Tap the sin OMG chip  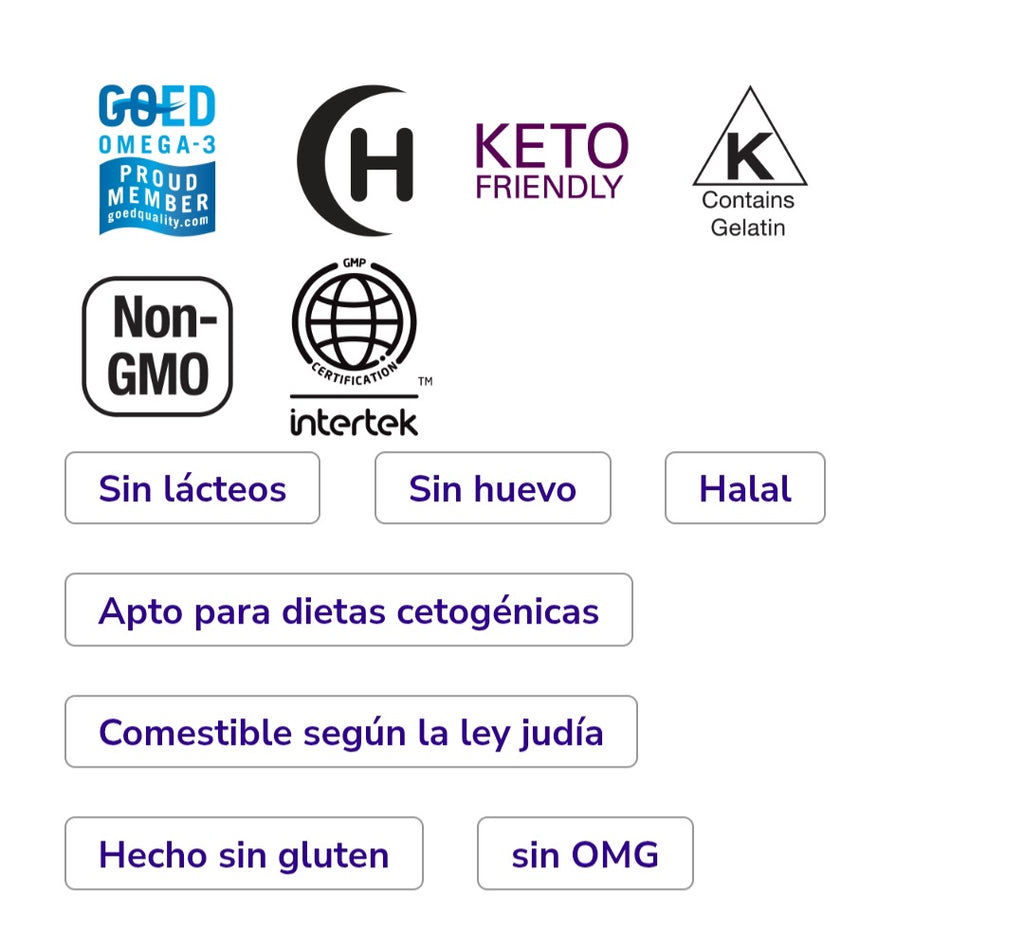(584, 854)
